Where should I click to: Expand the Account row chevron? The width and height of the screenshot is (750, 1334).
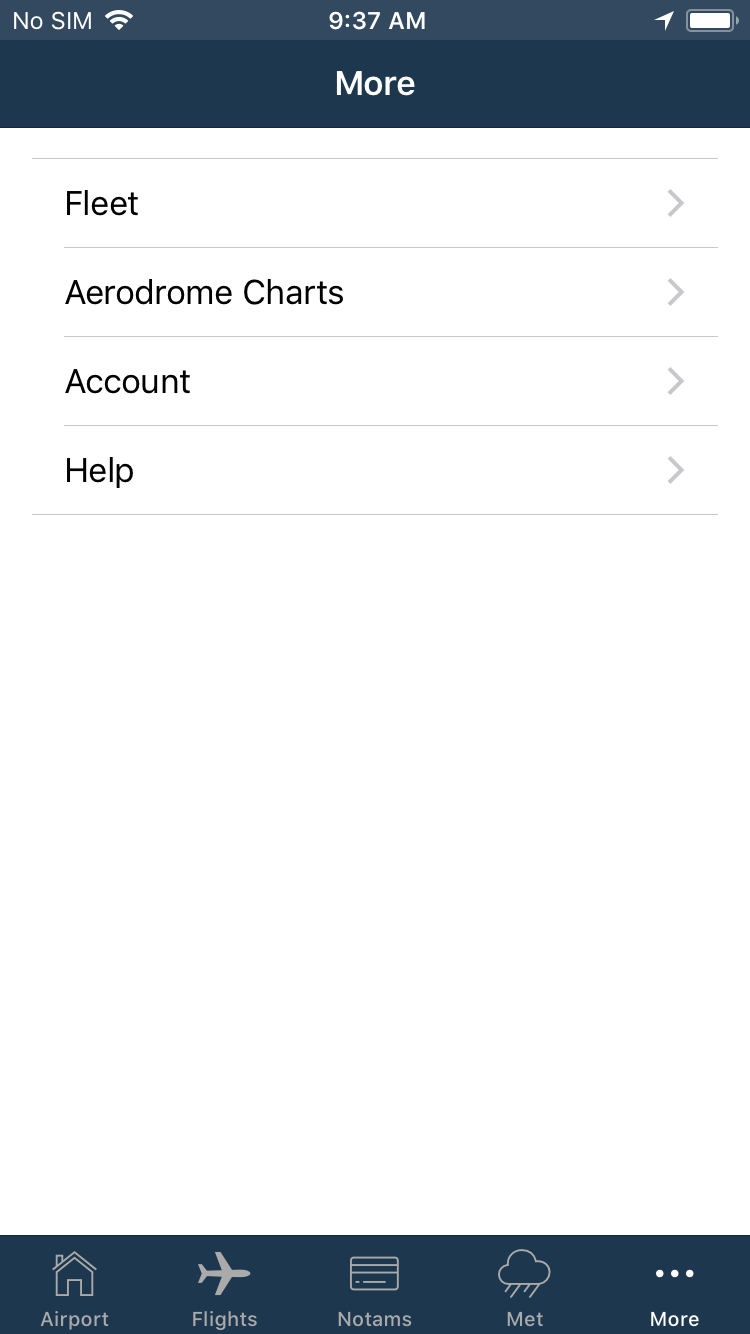click(675, 381)
